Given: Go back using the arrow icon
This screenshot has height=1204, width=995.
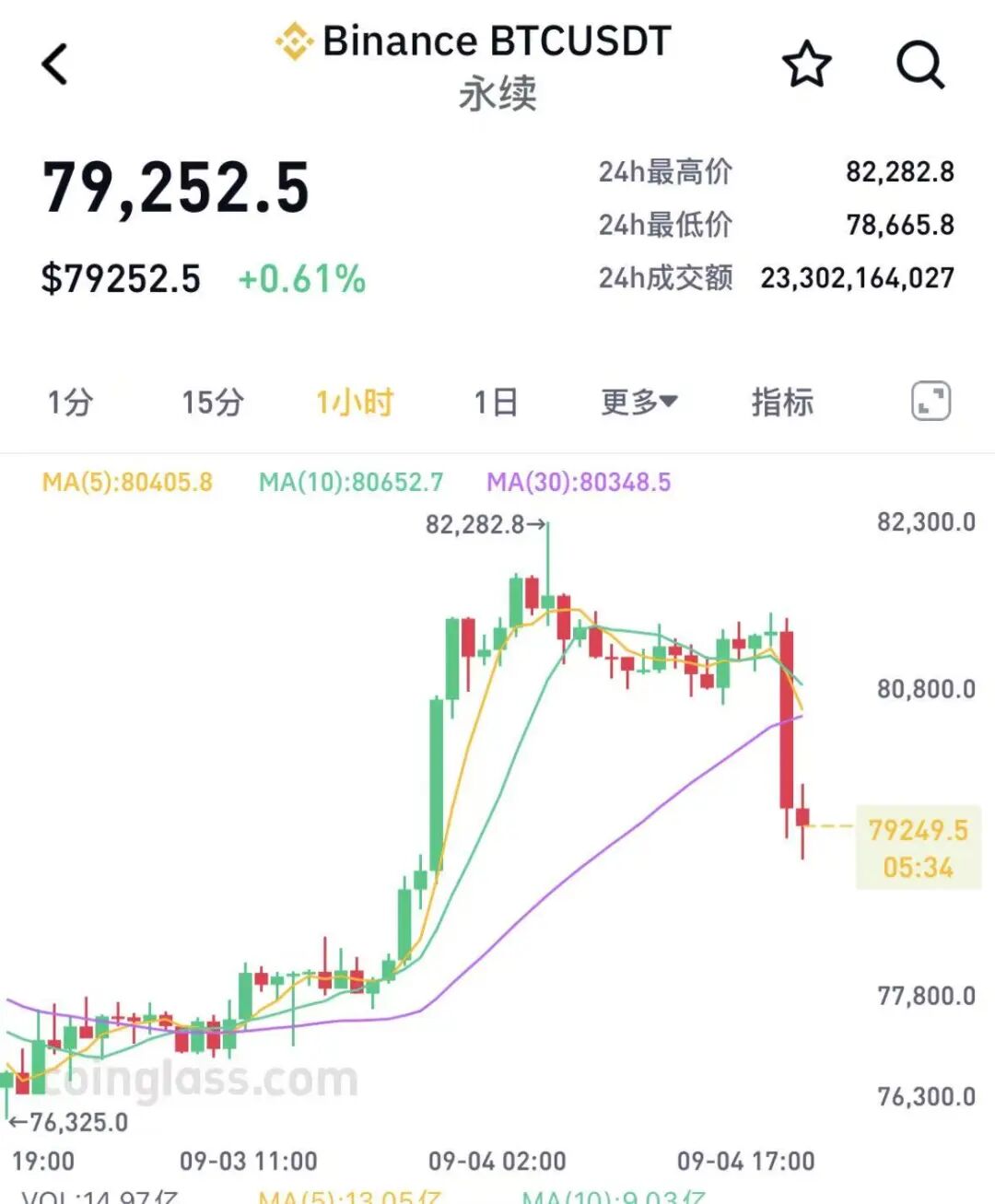Looking at the screenshot, I should pyautogui.click(x=55, y=64).
